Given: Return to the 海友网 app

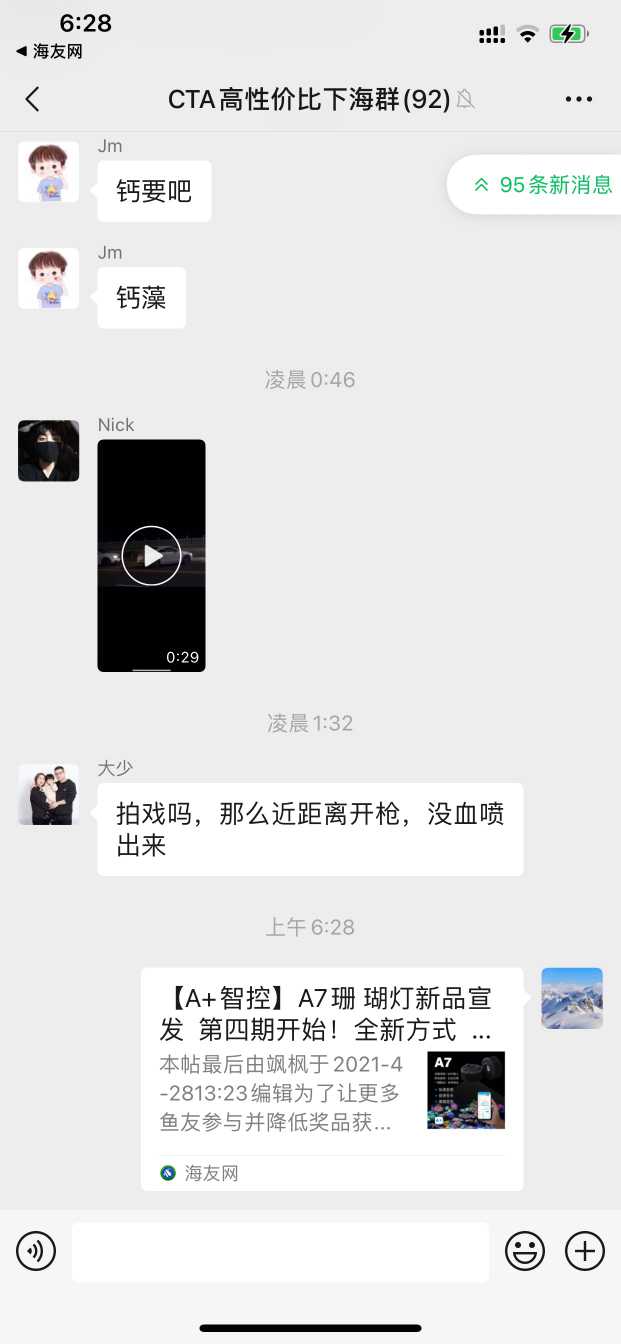Looking at the screenshot, I should pyautogui.click(x=49, y=51).
